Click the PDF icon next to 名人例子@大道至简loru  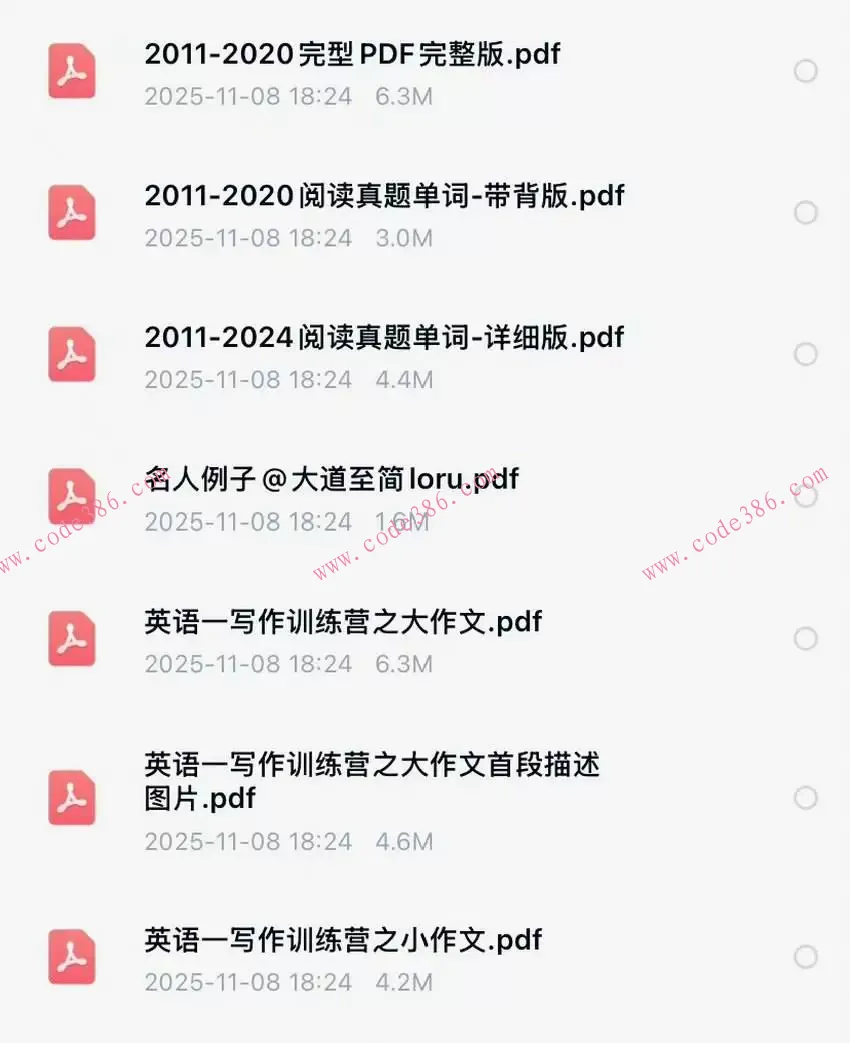pos(71,496)
